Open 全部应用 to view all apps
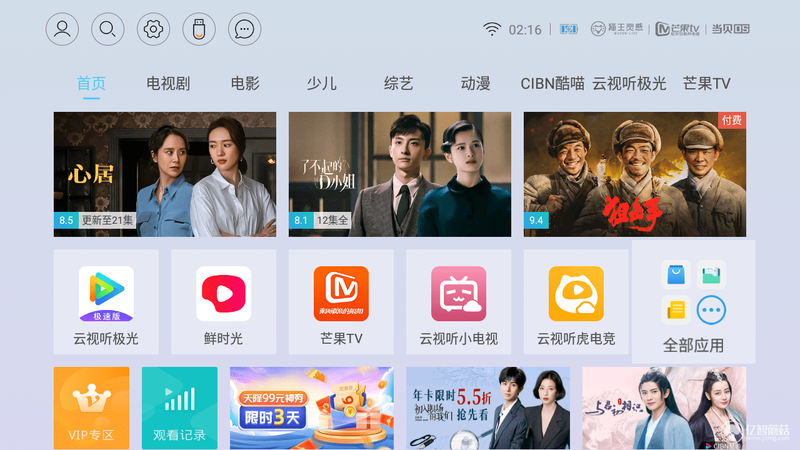 (x=693, y=308)
